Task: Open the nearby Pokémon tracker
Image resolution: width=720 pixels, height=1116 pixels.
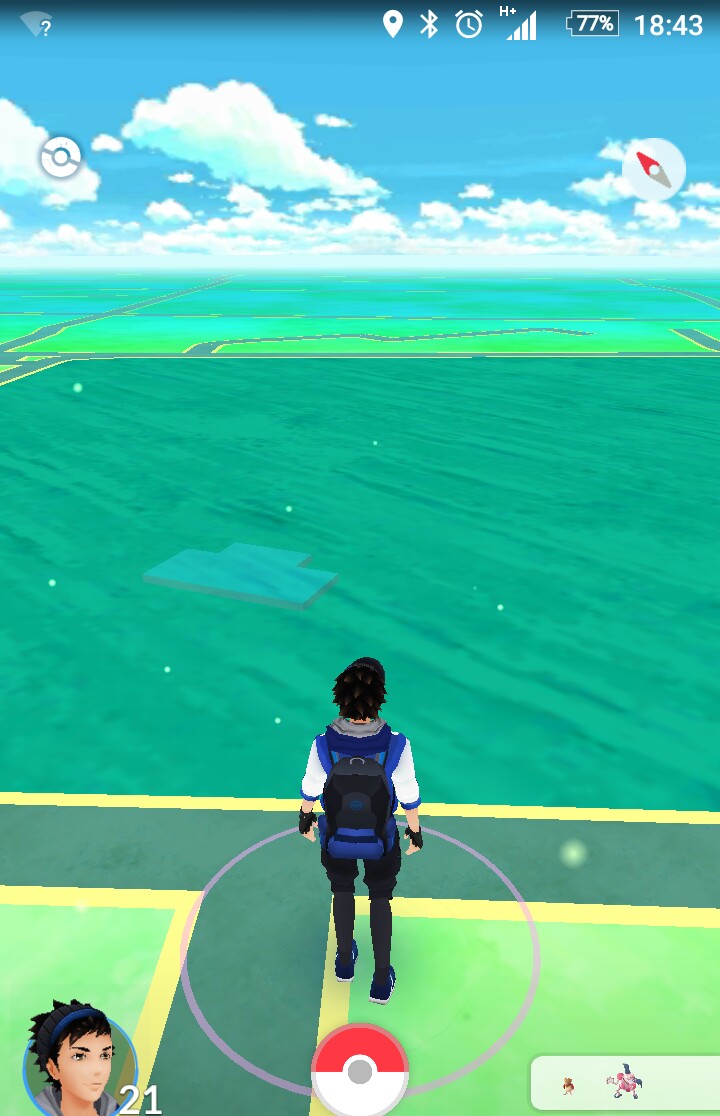Action: tap(624, 1083)
